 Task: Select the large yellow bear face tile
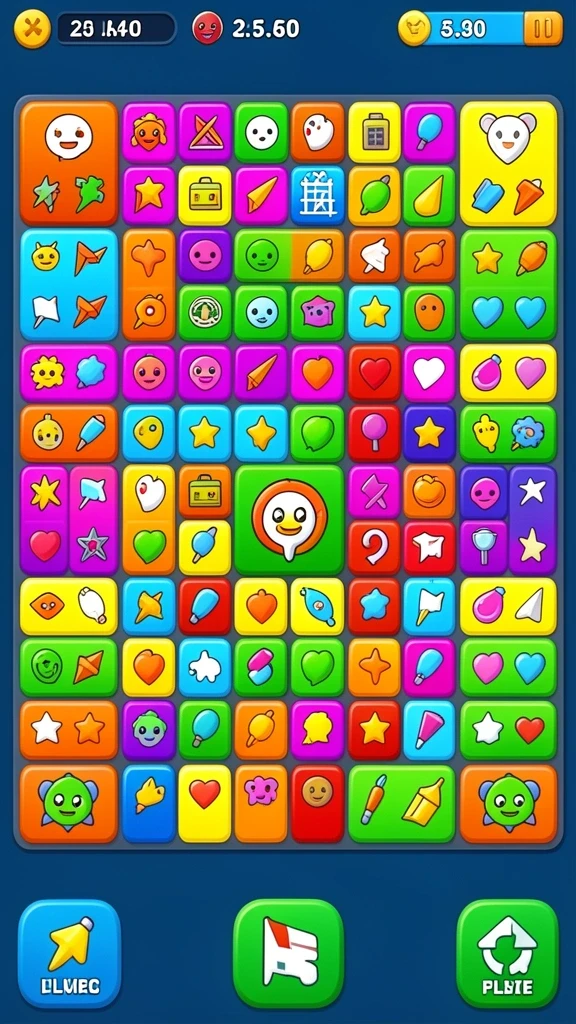tap(508, 163)
